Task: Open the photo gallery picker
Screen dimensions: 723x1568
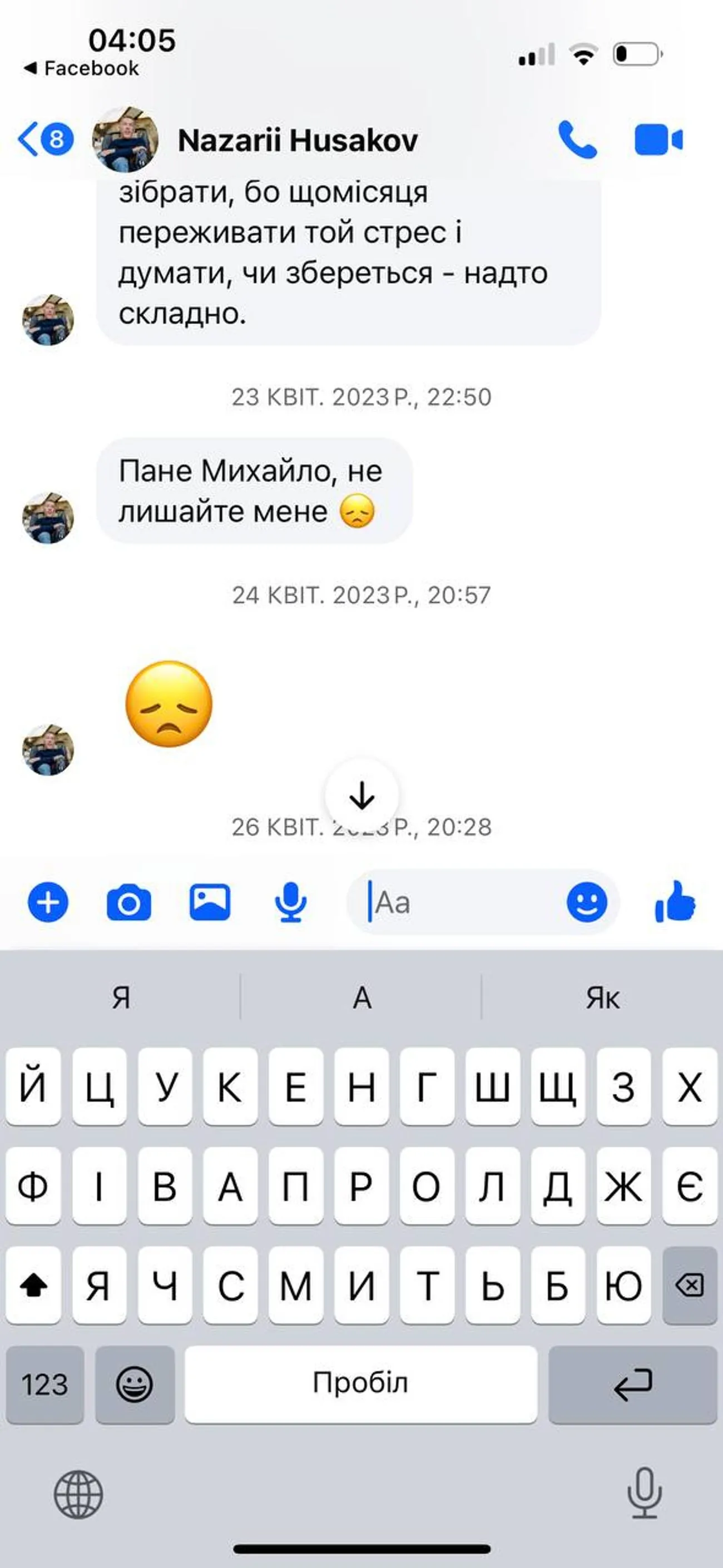Action: tap(210, 902)
